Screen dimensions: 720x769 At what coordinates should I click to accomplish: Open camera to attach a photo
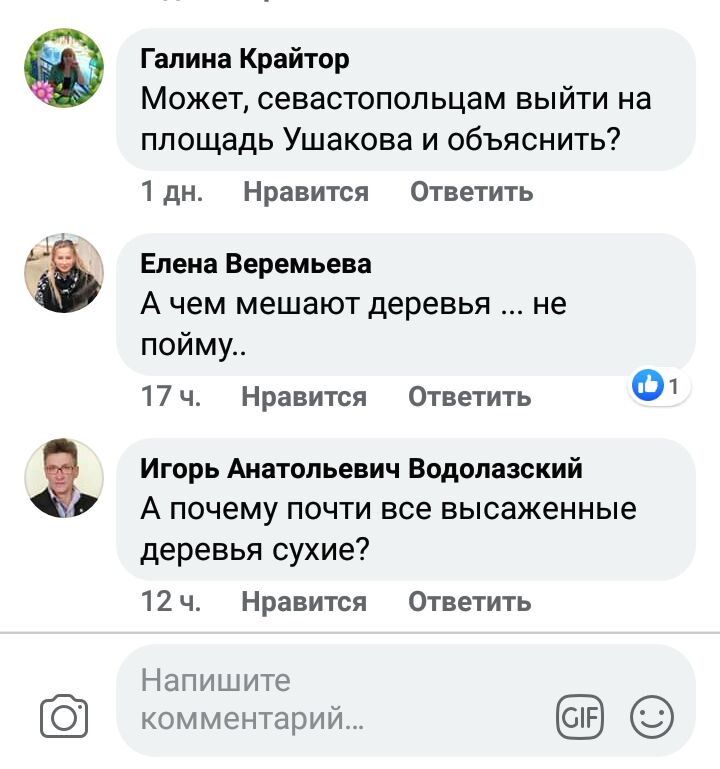(x=64, y=716)
